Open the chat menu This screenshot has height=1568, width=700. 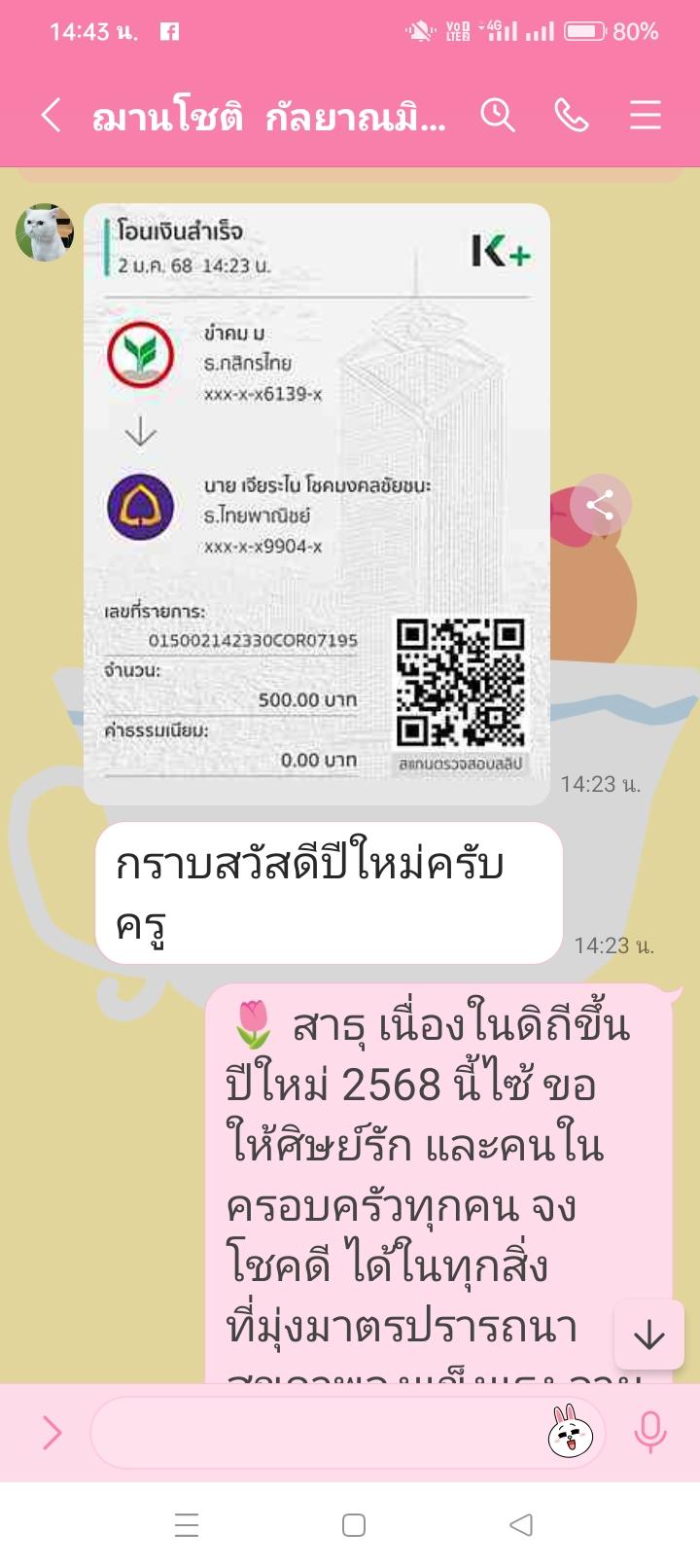(x=645, y=116)
